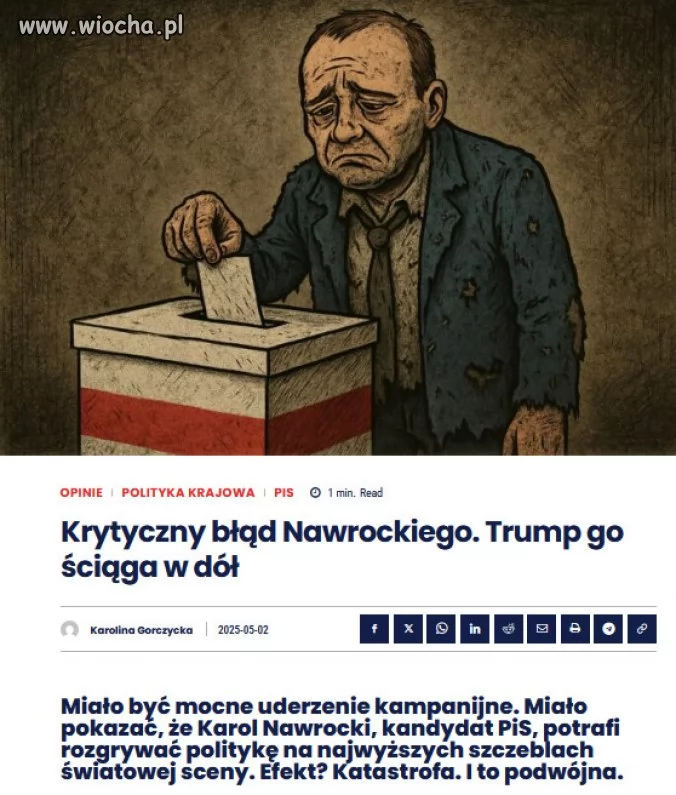
Task: Share the article on Reddit
Action: [x=508, y=629]
